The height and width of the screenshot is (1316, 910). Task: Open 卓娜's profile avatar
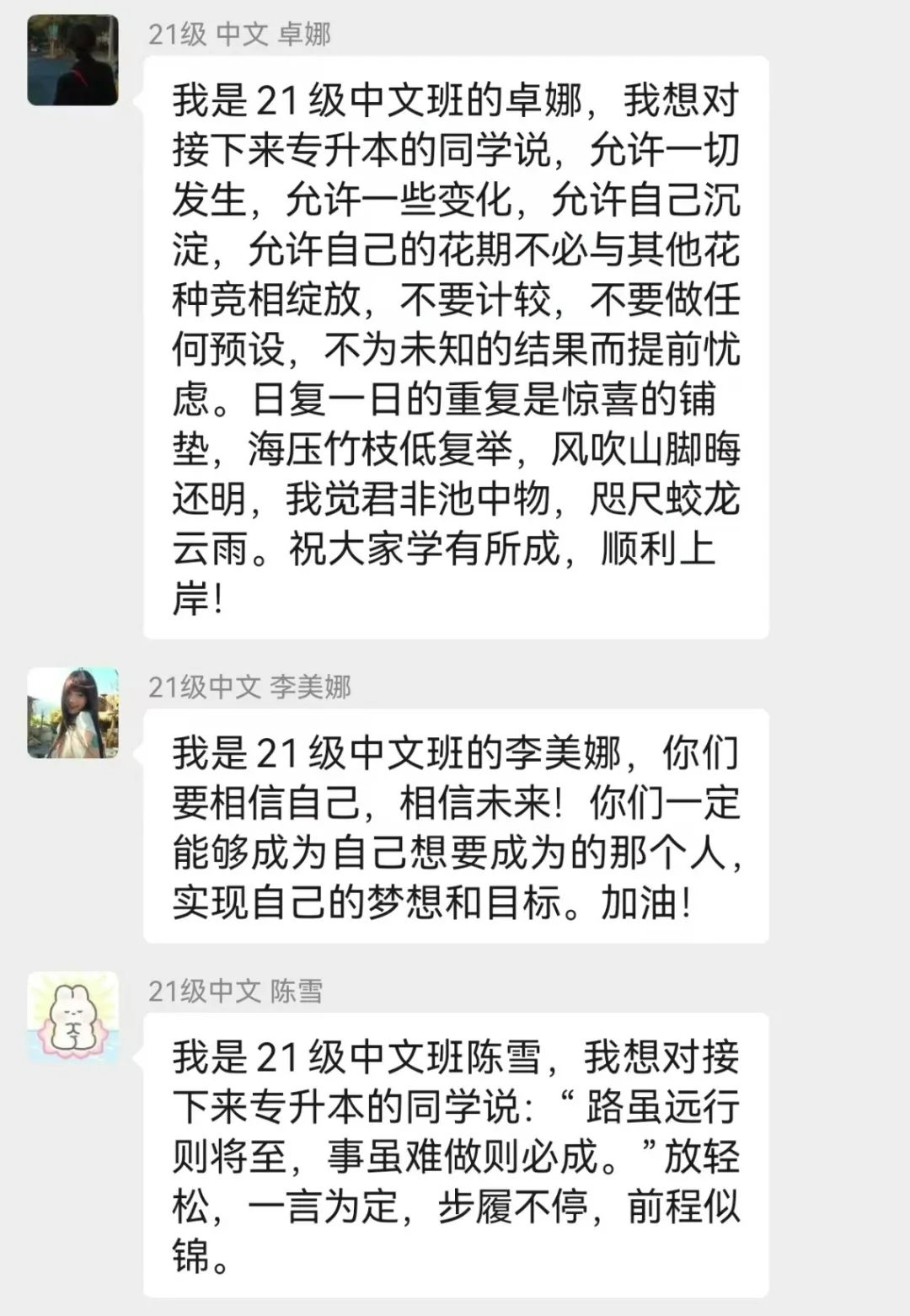tap(72, 61)
